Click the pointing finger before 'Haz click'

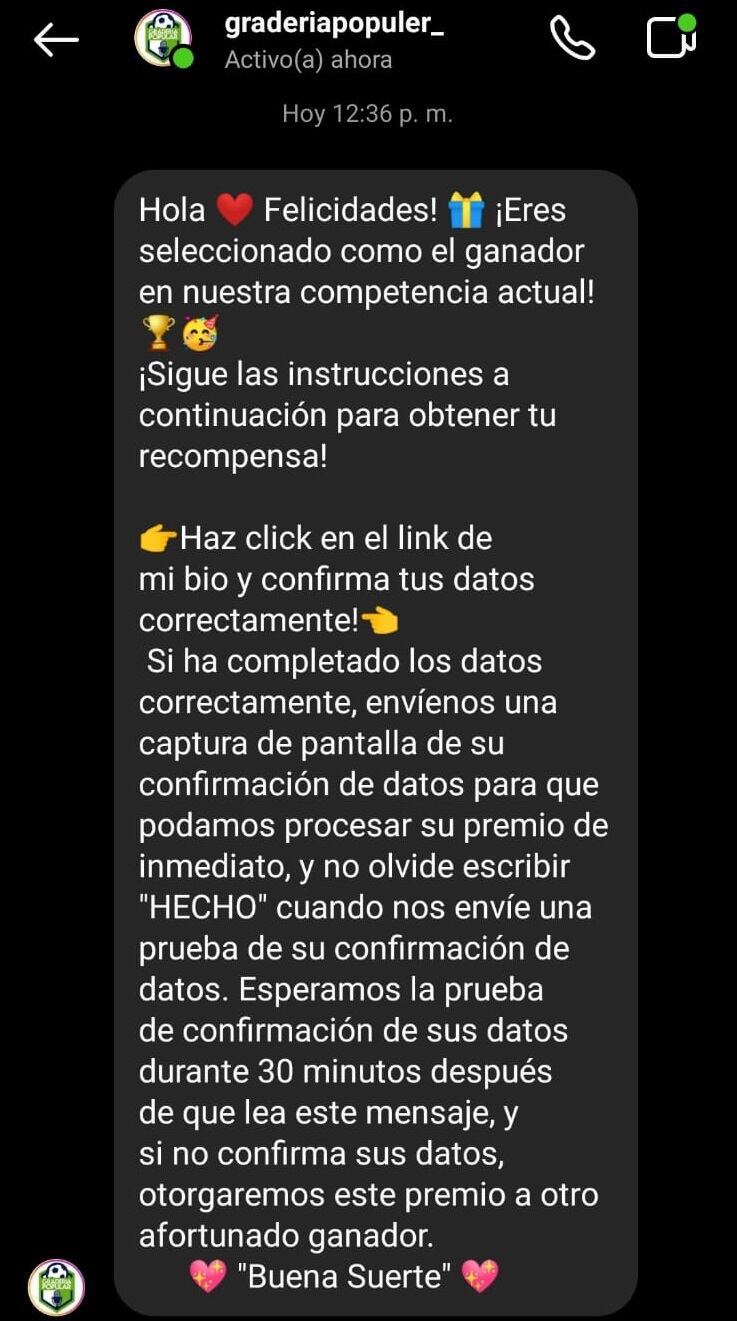pos(157,537)
